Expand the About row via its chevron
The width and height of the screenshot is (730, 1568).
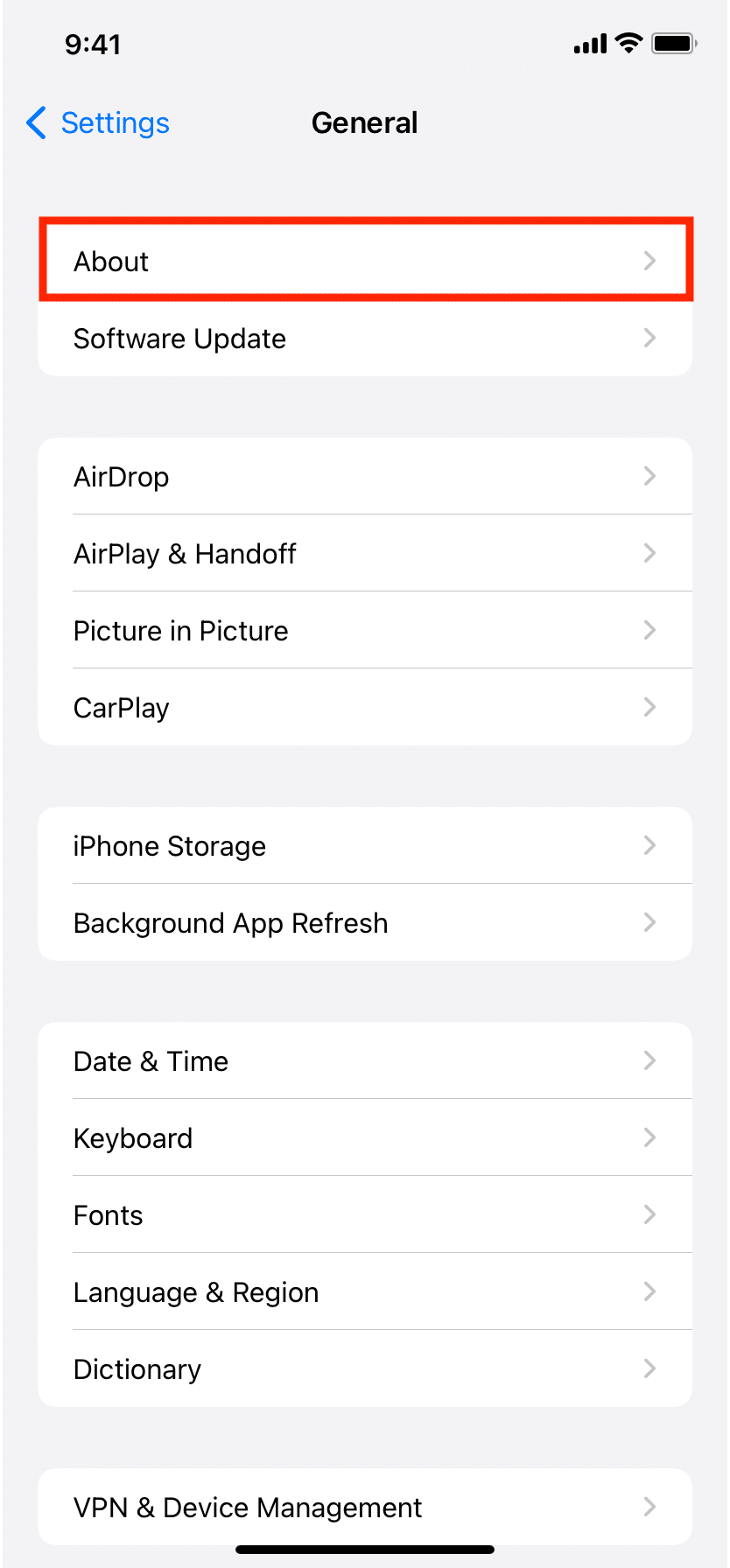point(649,260)
